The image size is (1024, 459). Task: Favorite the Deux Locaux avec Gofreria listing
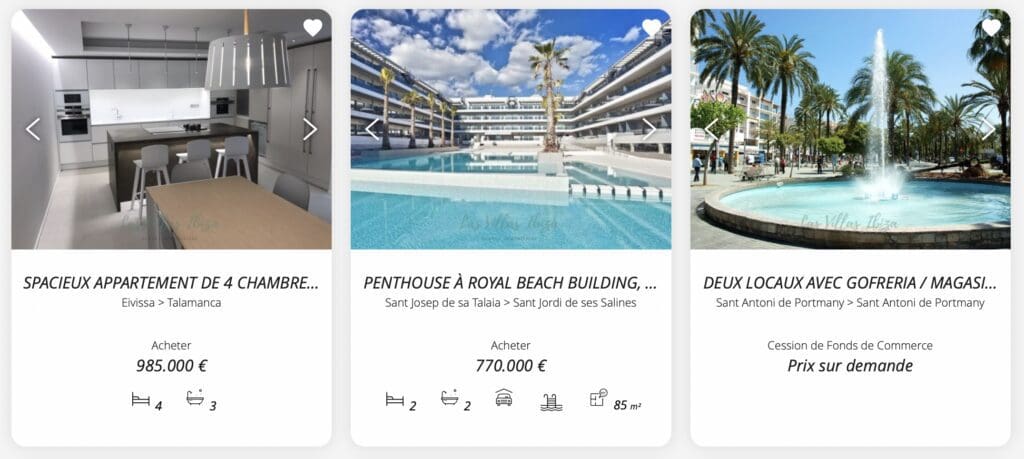point(991,28)
